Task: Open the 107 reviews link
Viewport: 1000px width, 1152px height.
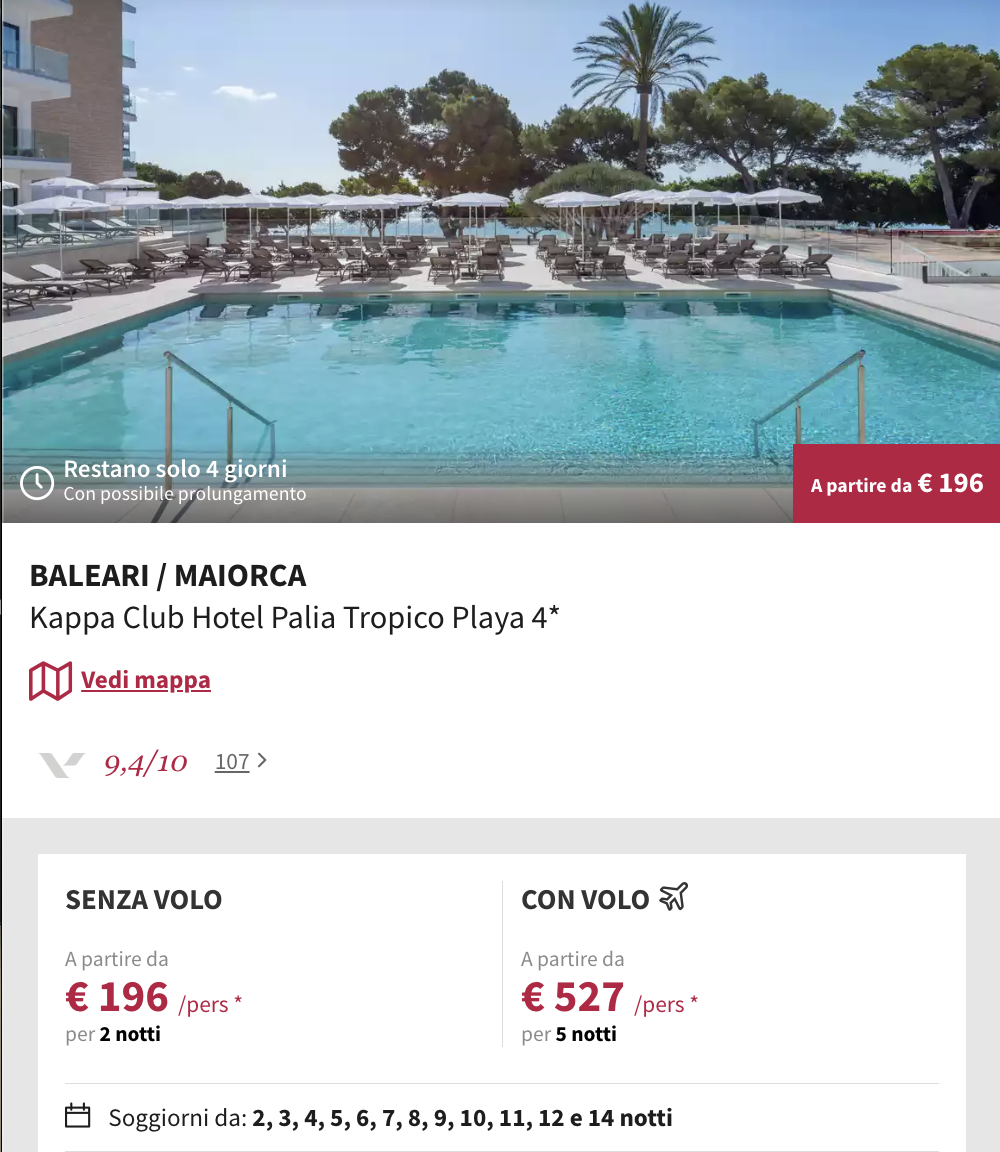Action: pos(232,762)
